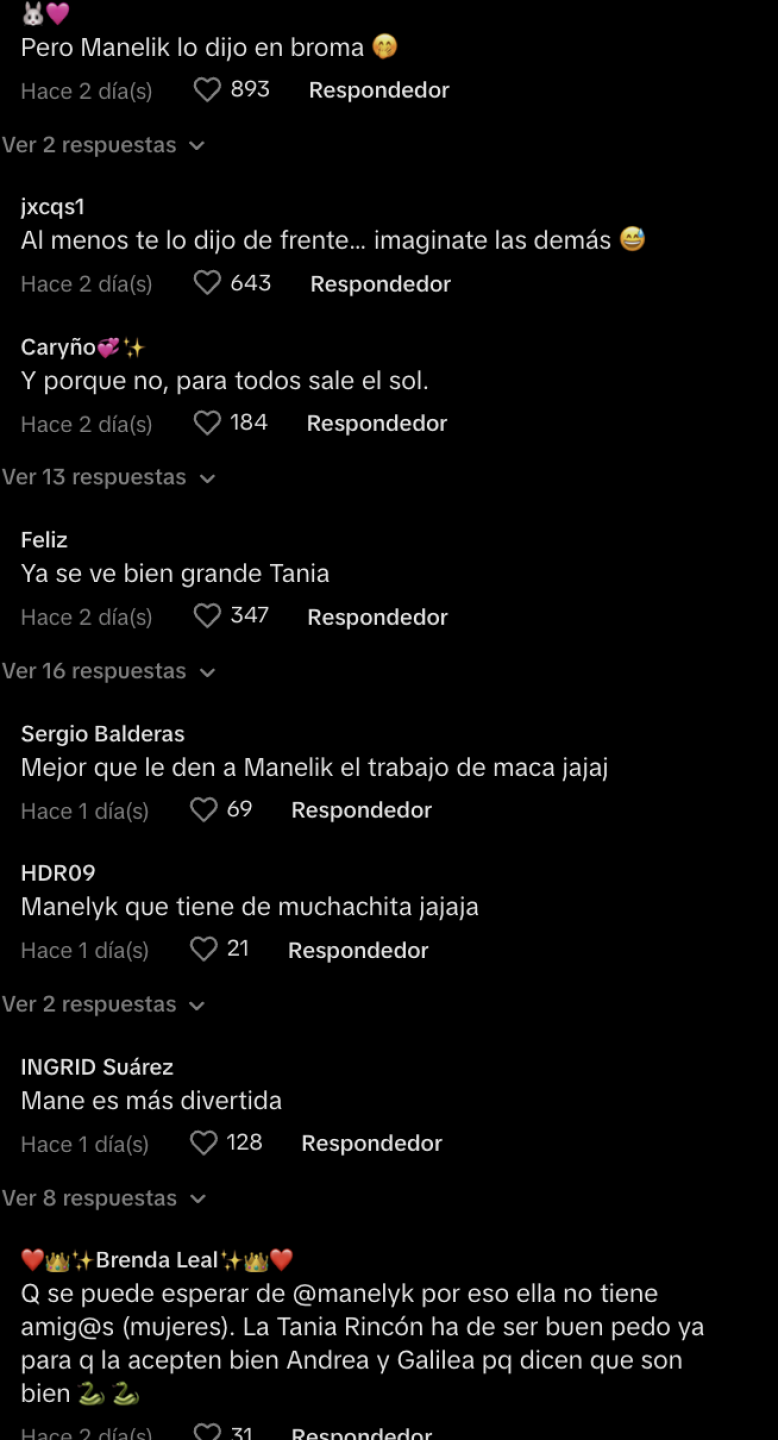Tap Respondedor on Sergio Balderas' comment
Screen dimensions: 778x1440
361,810
